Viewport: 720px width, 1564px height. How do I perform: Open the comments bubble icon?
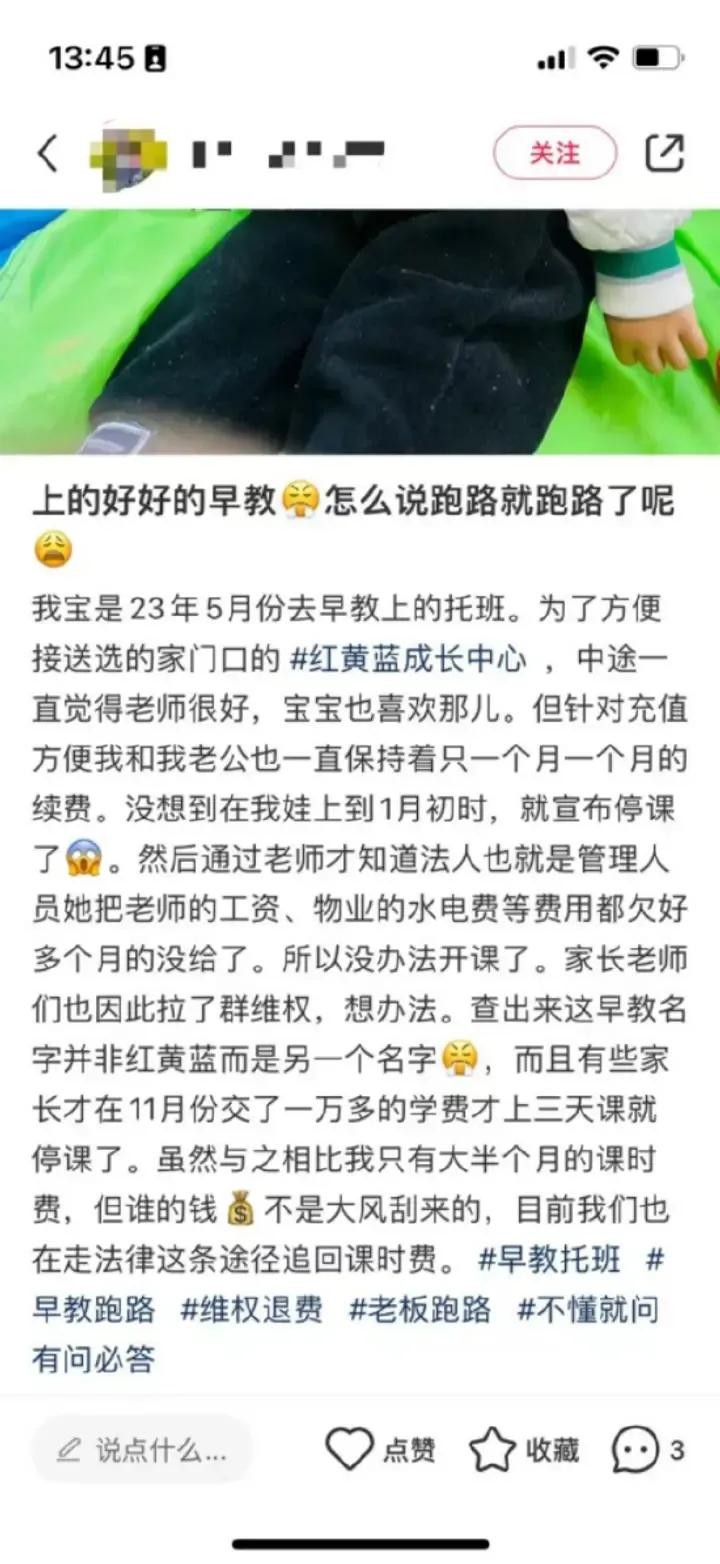click(636, 1450)
